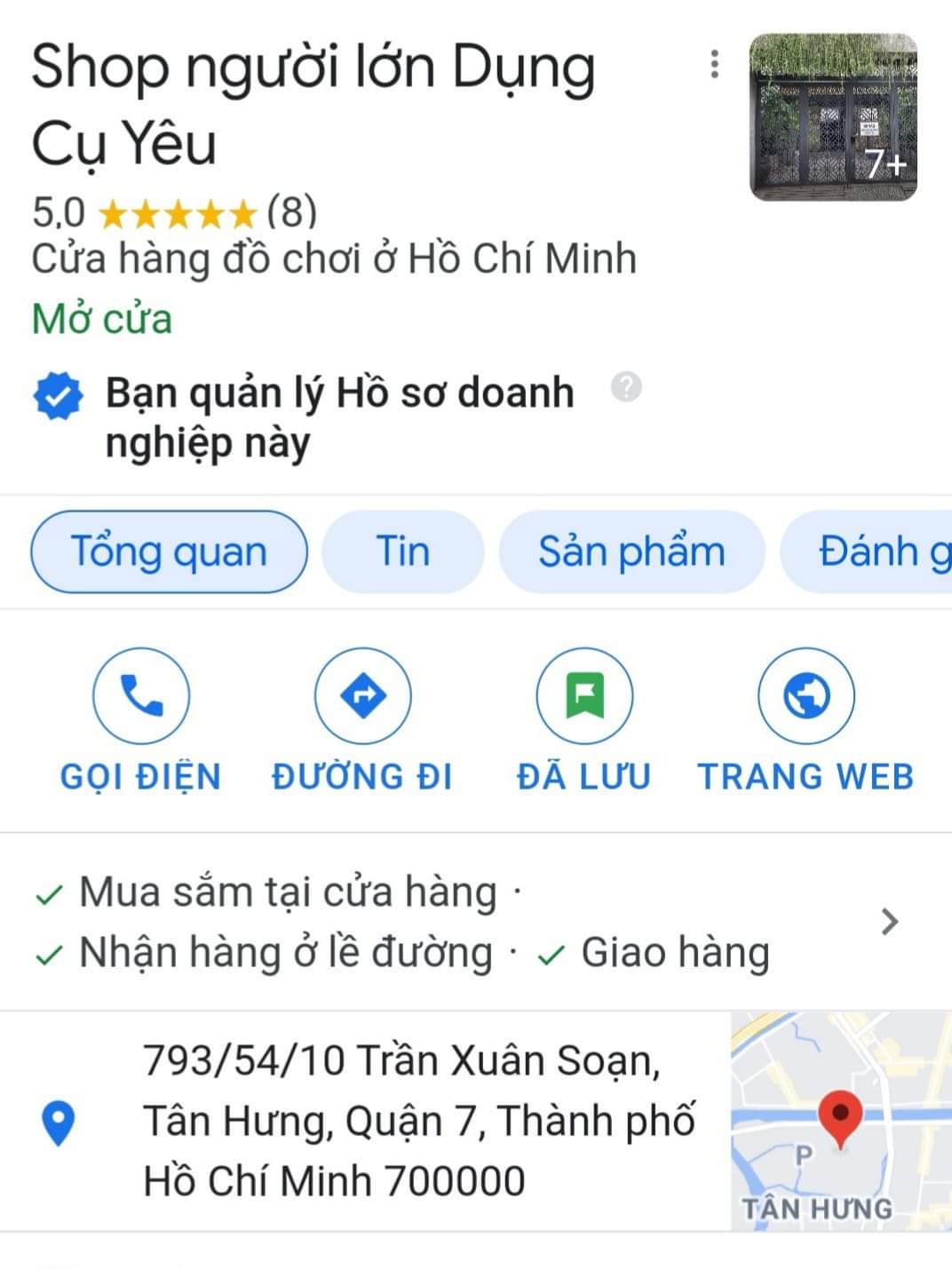Select the Tổng quan tab

169,551
